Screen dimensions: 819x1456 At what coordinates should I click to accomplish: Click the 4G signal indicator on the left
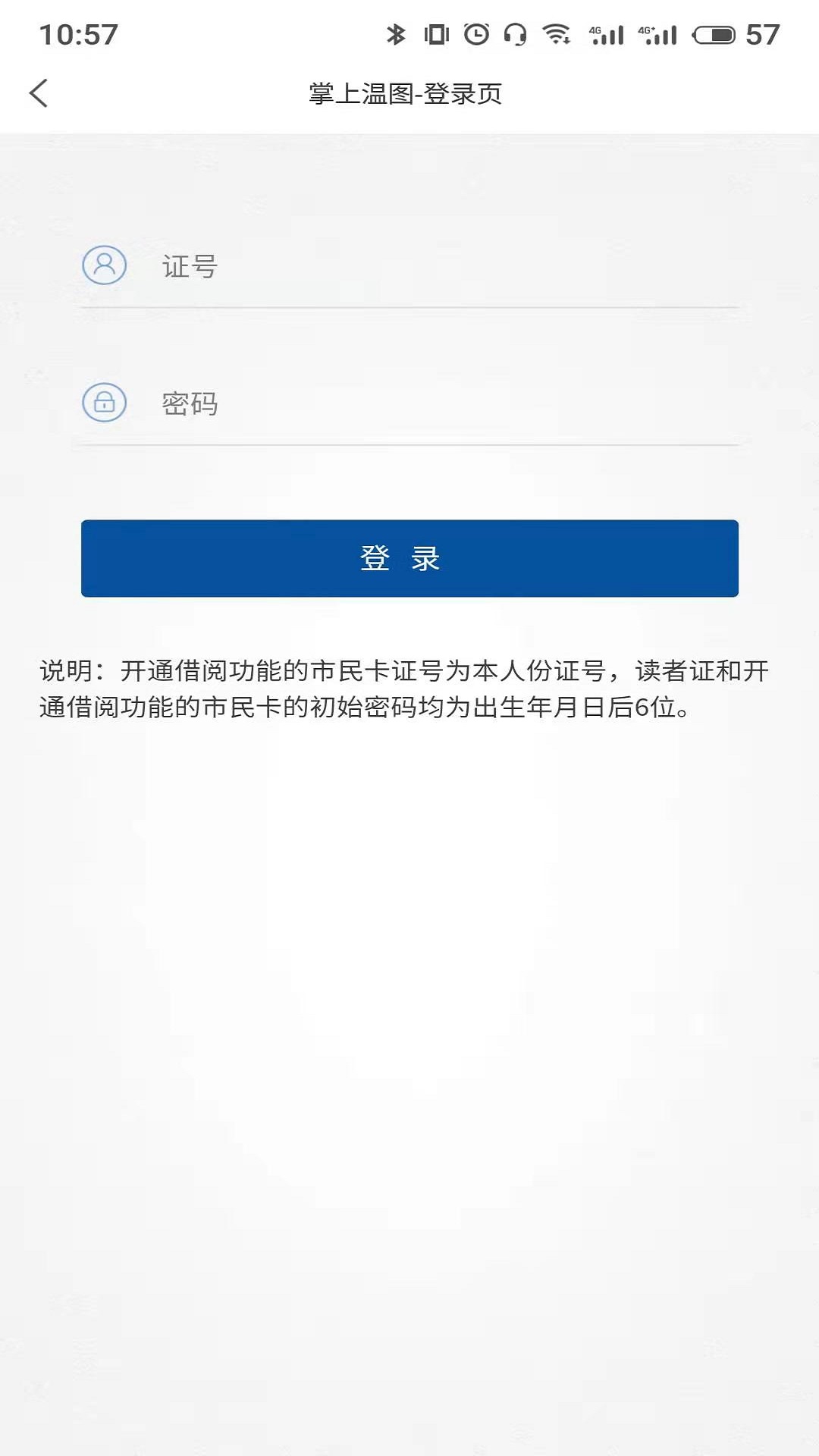tap(608, 33)
